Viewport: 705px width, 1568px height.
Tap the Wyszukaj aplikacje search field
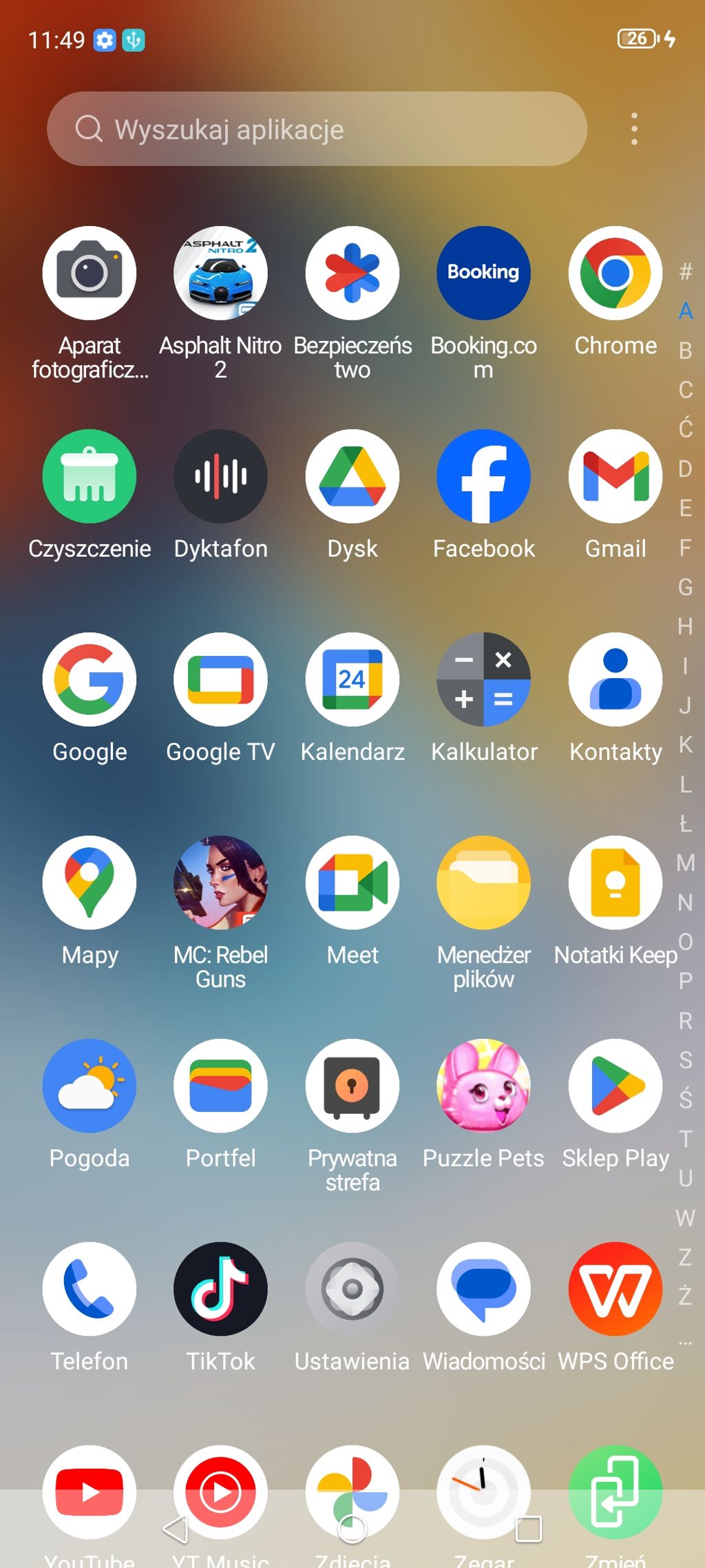pyautogui.click(x=317, y=129)
